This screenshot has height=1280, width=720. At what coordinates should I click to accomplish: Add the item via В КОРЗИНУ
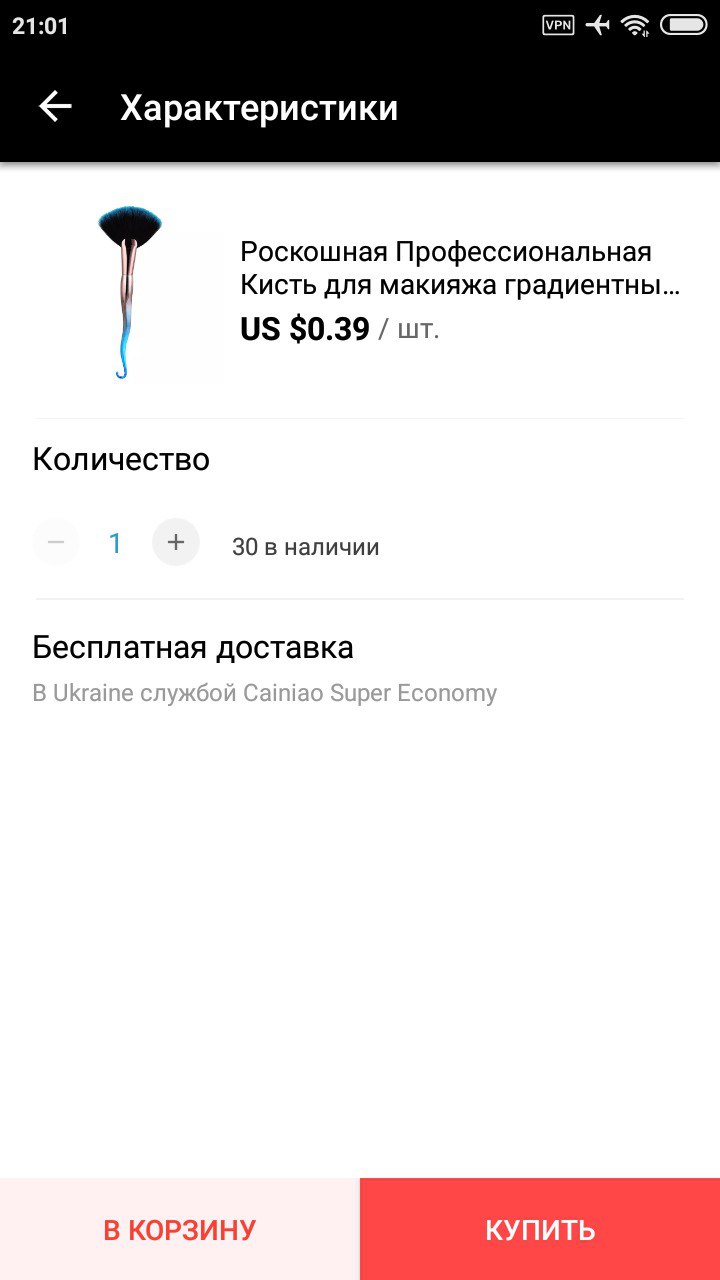pos(180,1229)
